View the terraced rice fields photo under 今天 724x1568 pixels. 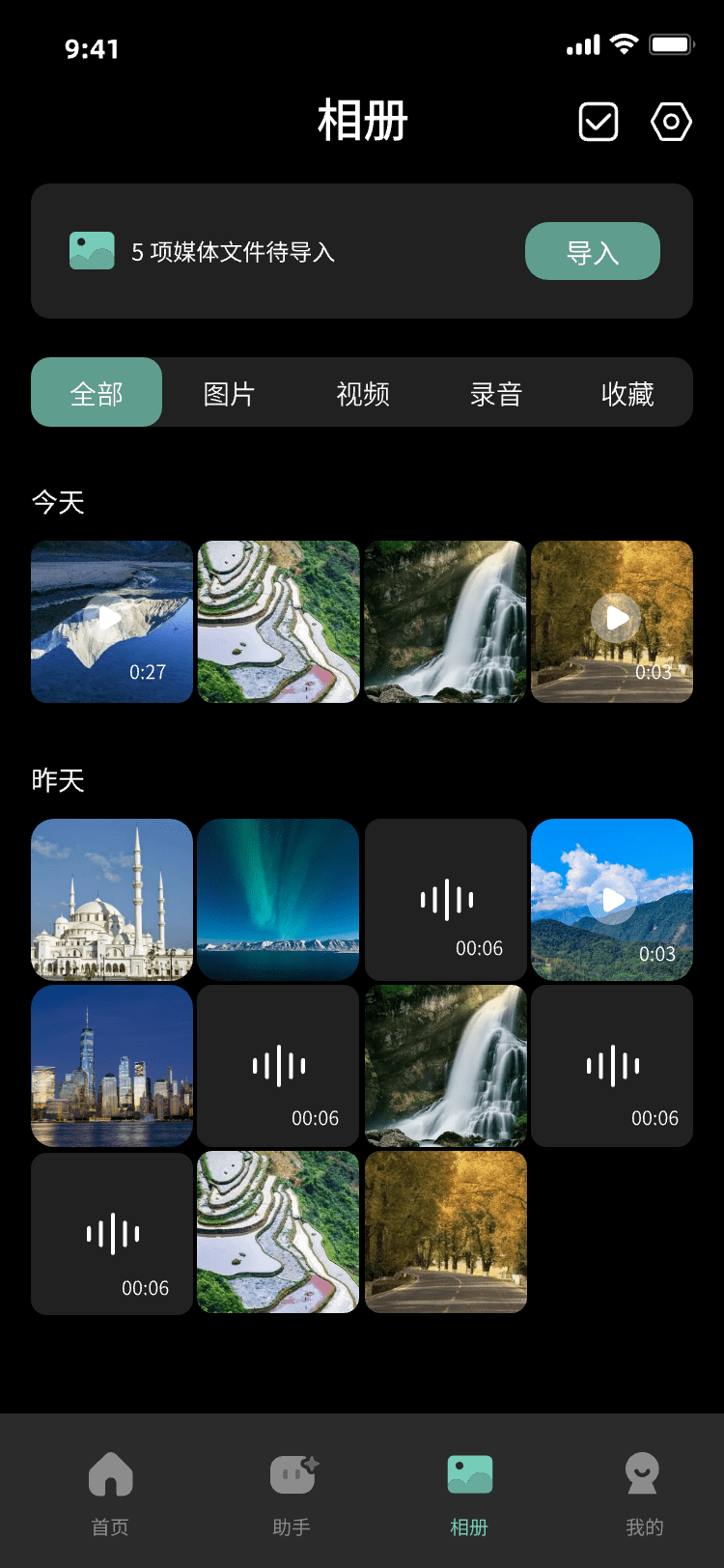point(278,621)
